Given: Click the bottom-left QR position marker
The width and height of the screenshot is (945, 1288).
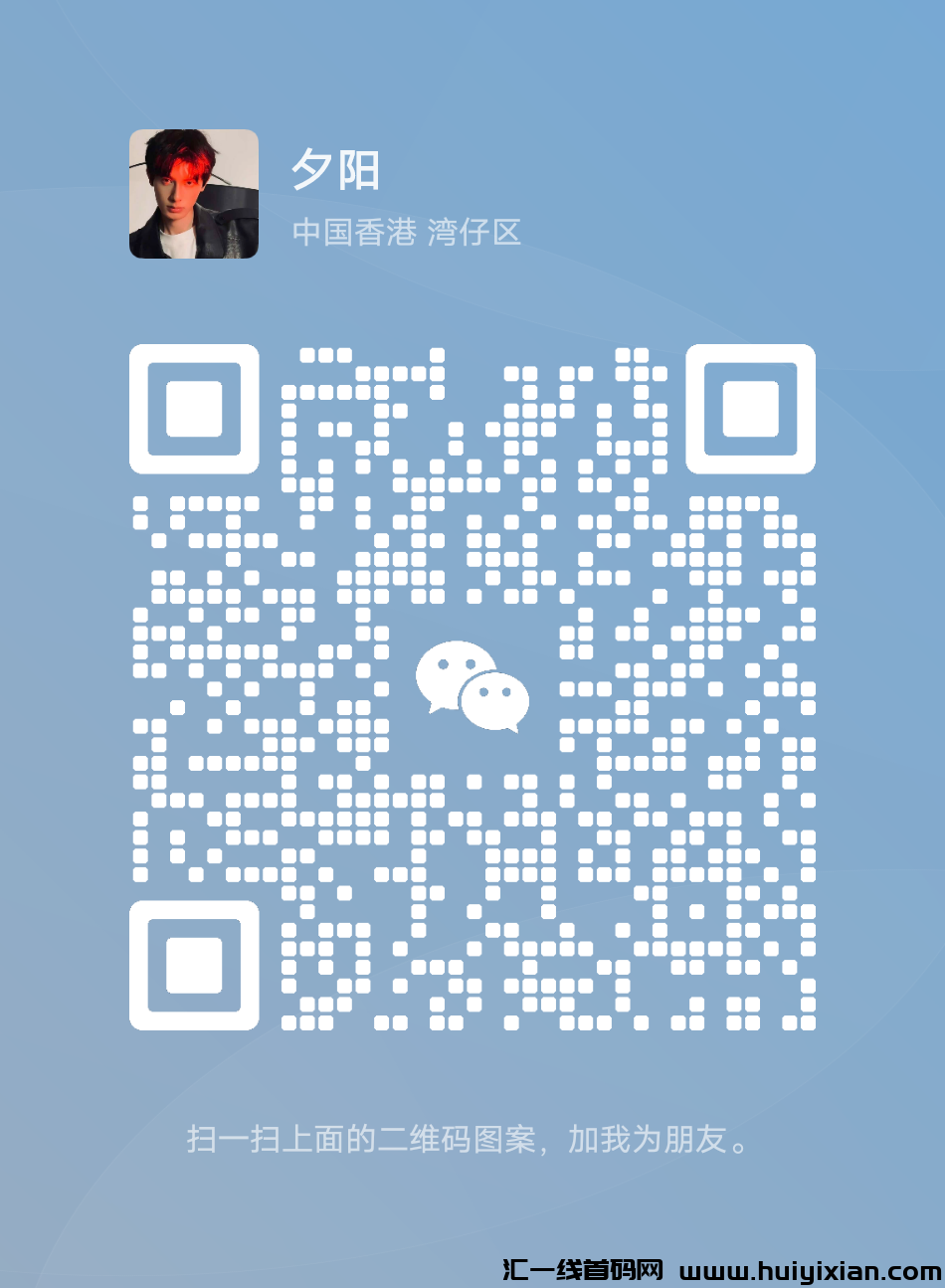Looking at the screenshot, I should [195, 967].
